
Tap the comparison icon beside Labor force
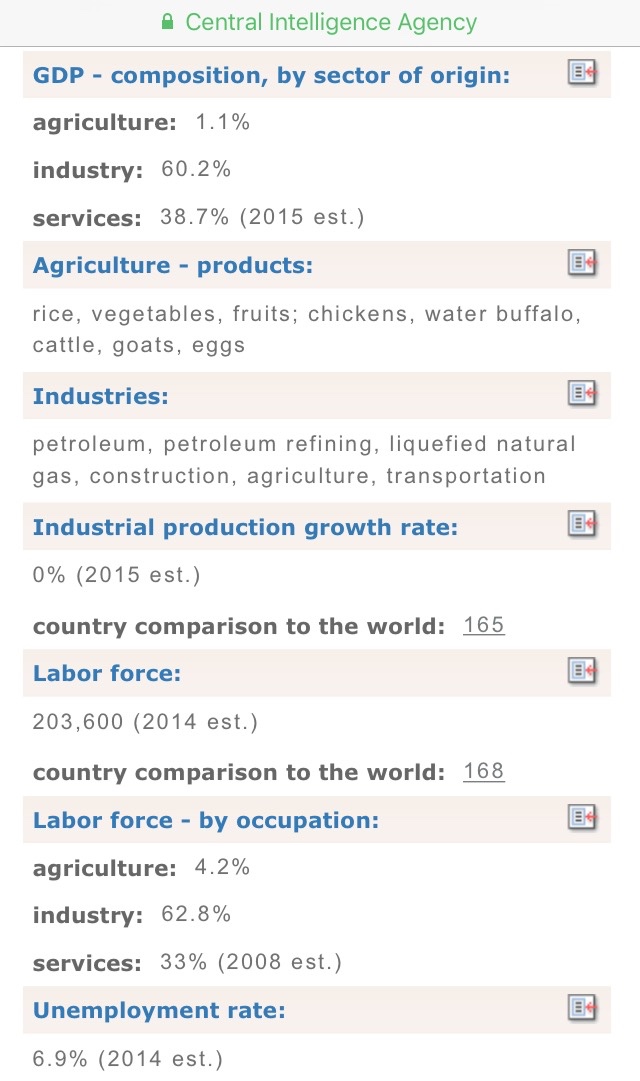tap(582, 671)
